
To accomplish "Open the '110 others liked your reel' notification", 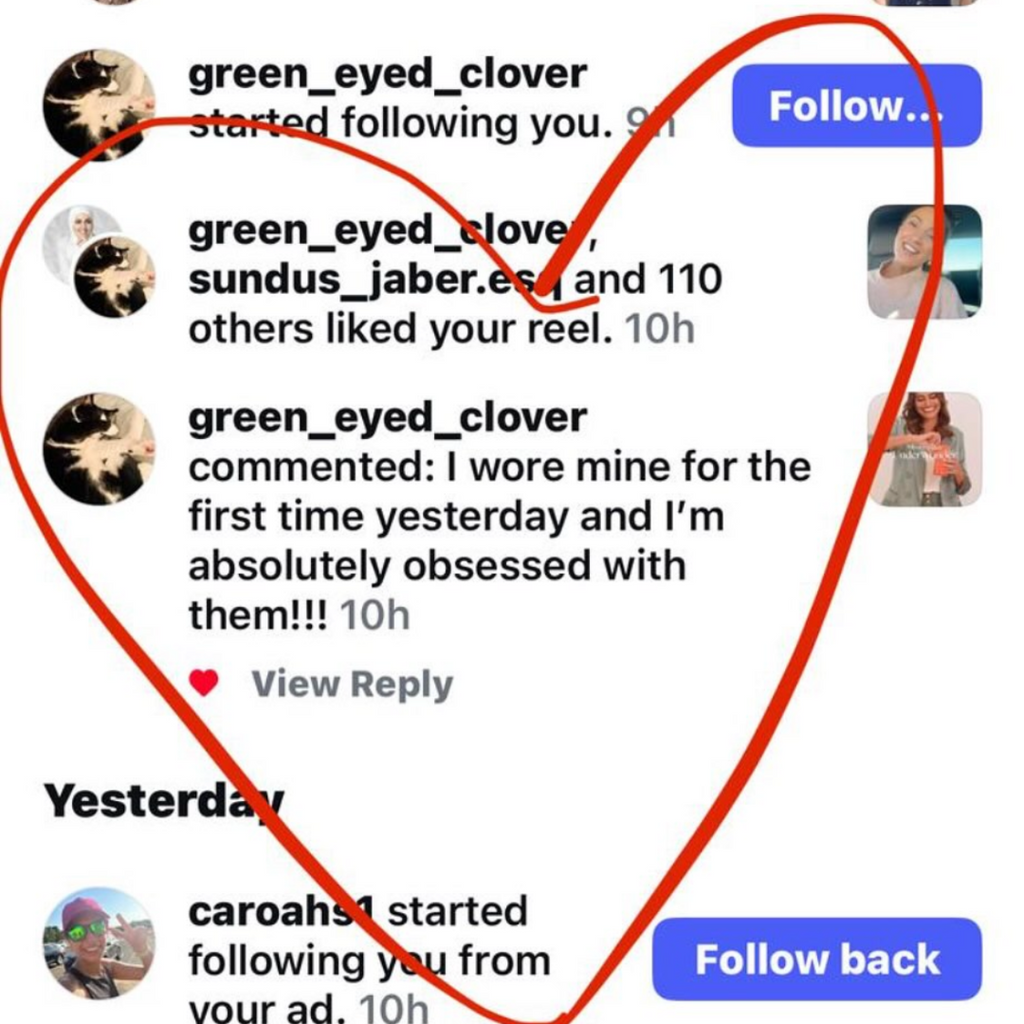I will click(450, 282).
